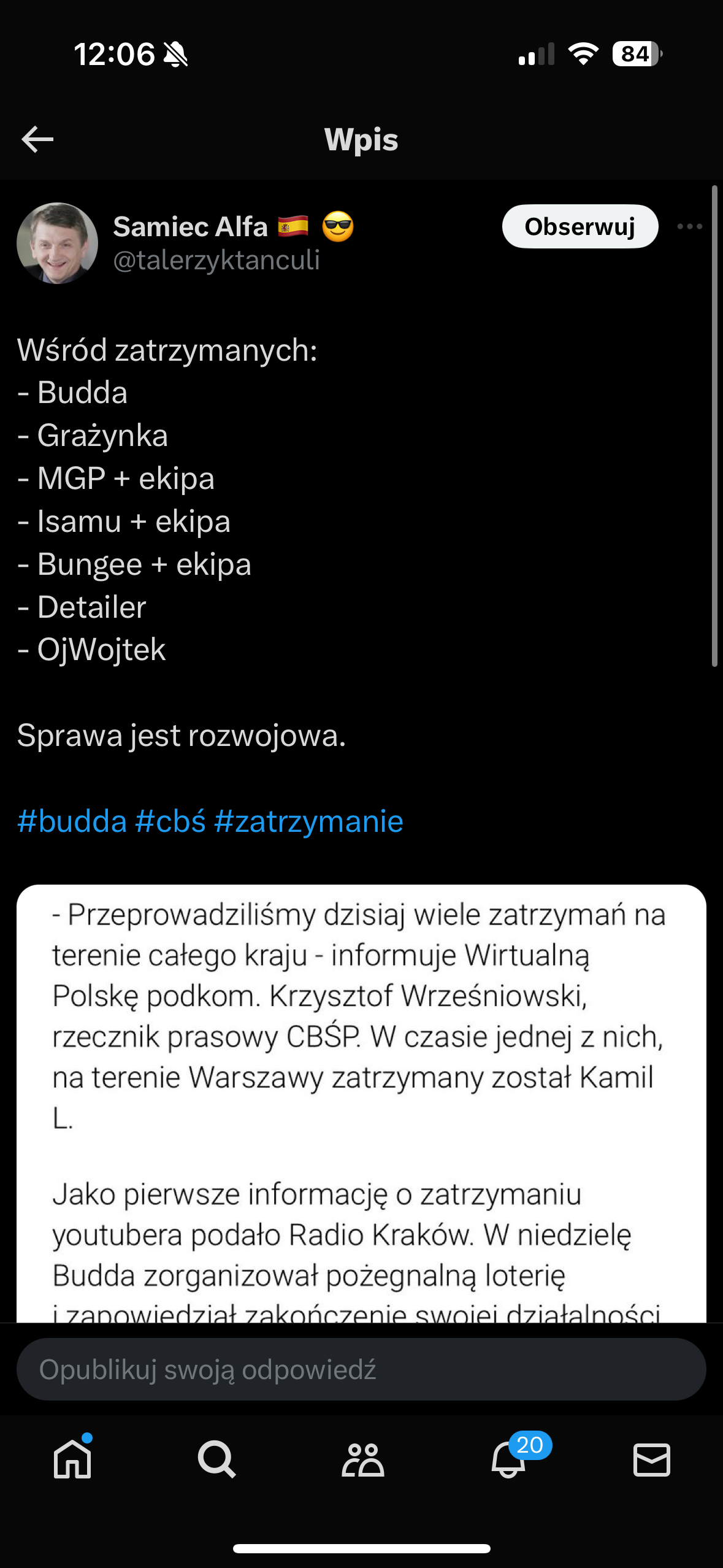Follow Samiec Alfa with Obserwuj button
Image resolution: width=723 pixels, height=1568 pixels.
click(580, 226)
